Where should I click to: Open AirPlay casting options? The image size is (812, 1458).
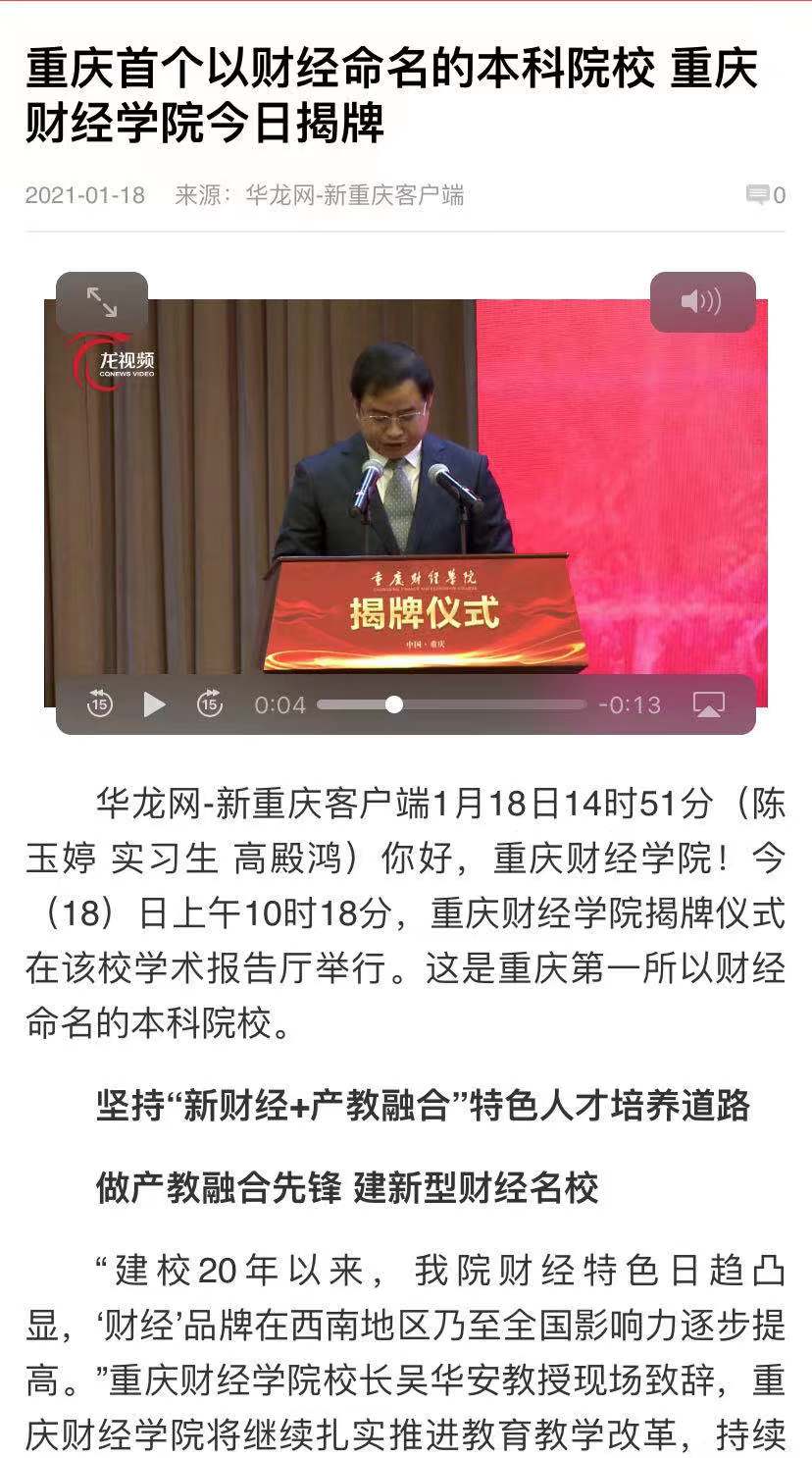[708, 703]
